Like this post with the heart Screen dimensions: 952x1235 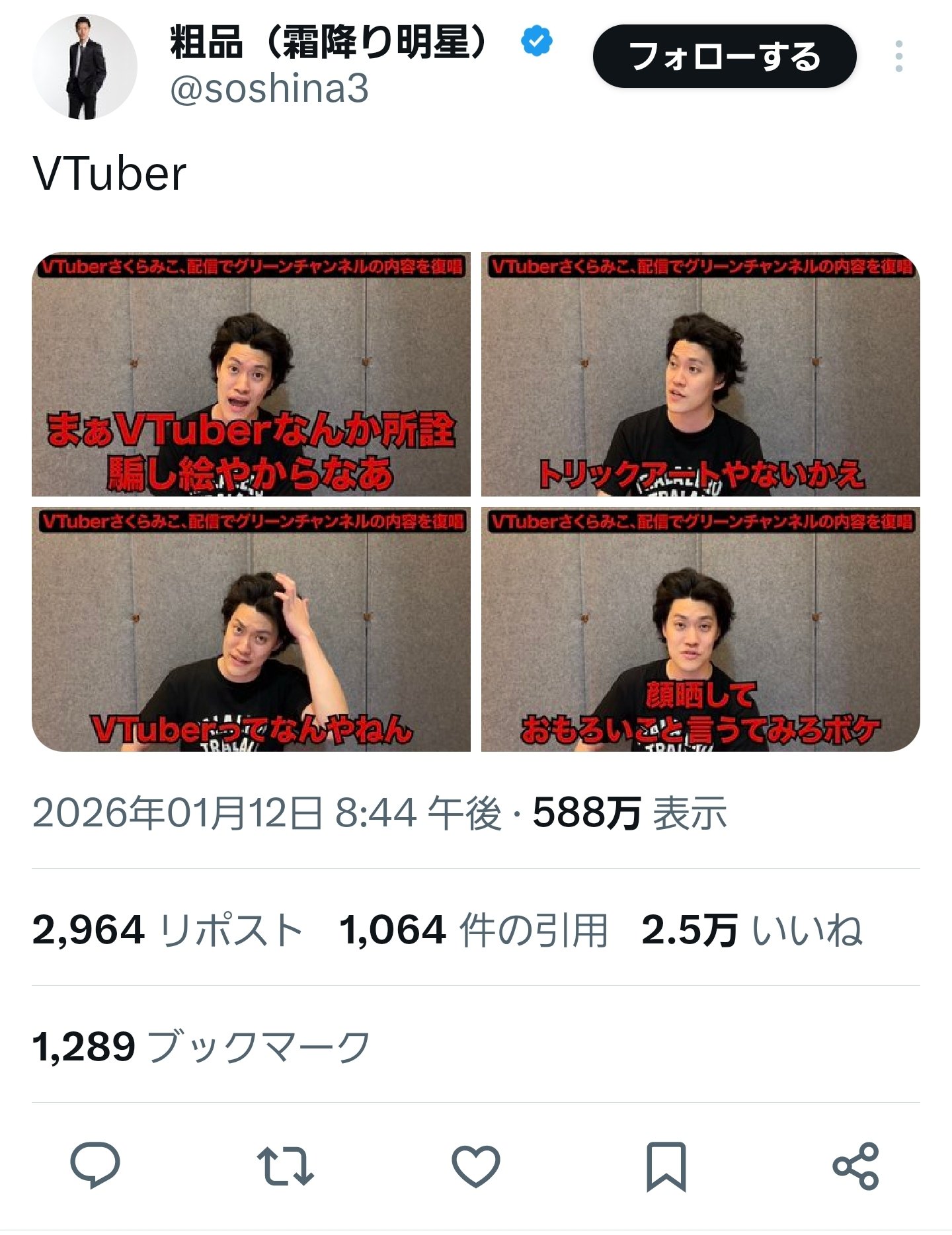pyautogui.click(x=475, y=1166)
